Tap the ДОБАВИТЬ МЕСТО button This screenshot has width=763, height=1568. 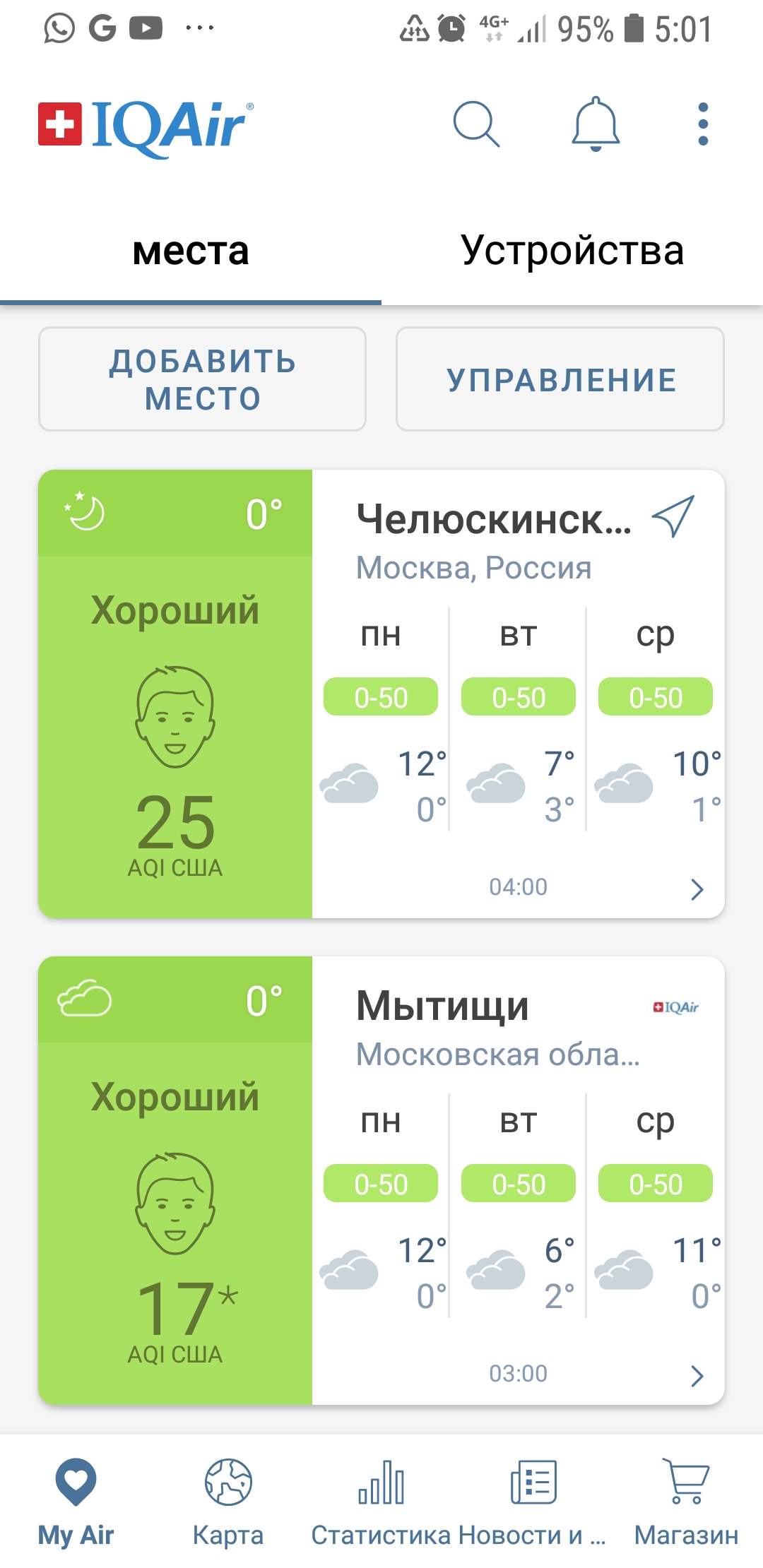(203, 379)
